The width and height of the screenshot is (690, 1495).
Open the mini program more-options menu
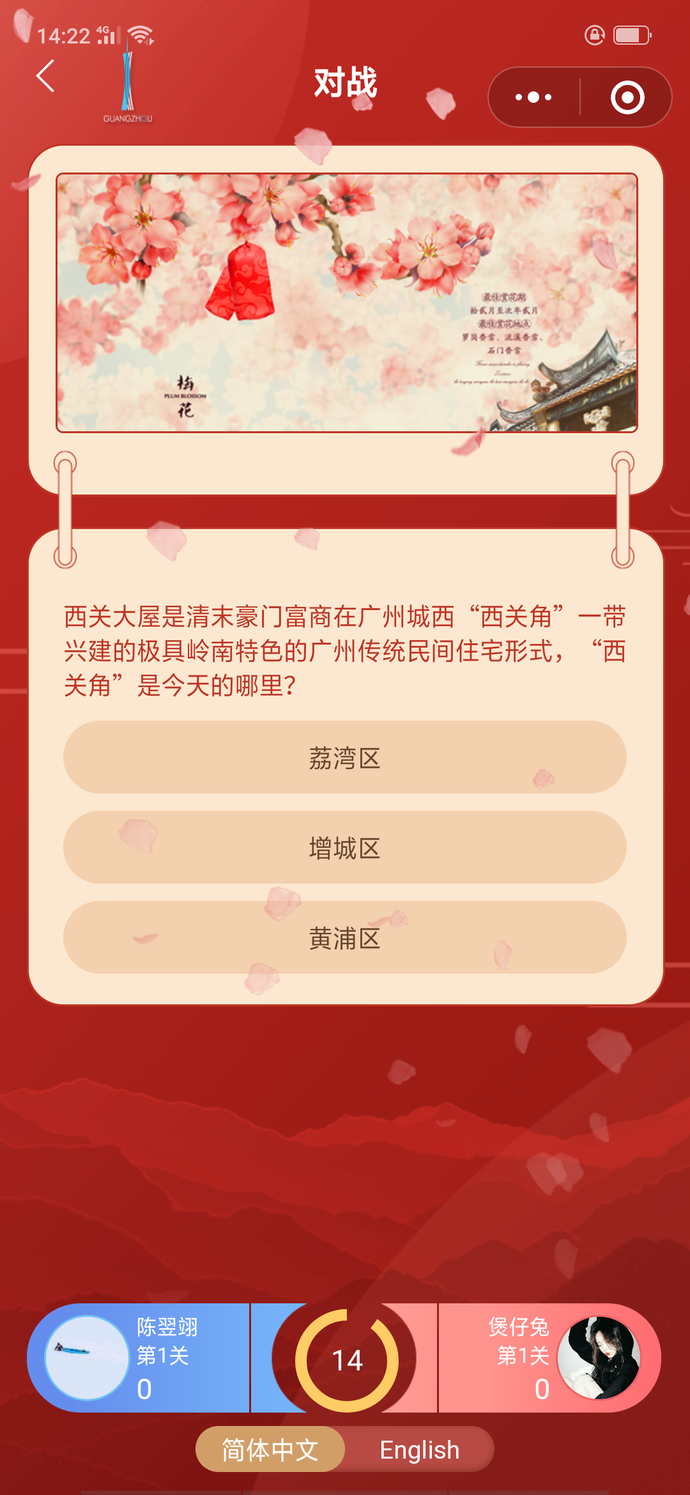[x=533, y=97]
